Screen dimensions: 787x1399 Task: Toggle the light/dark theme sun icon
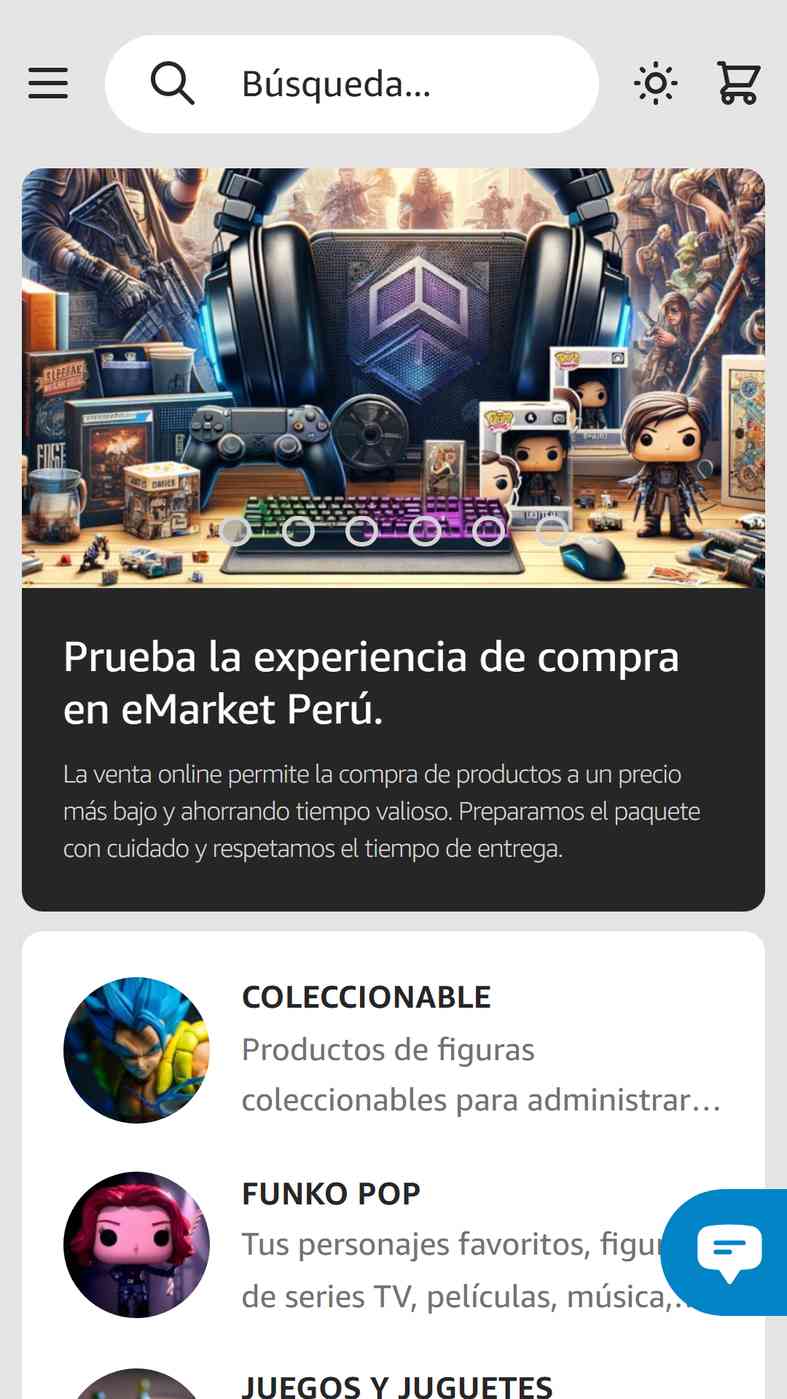click(x=656, y=84)
